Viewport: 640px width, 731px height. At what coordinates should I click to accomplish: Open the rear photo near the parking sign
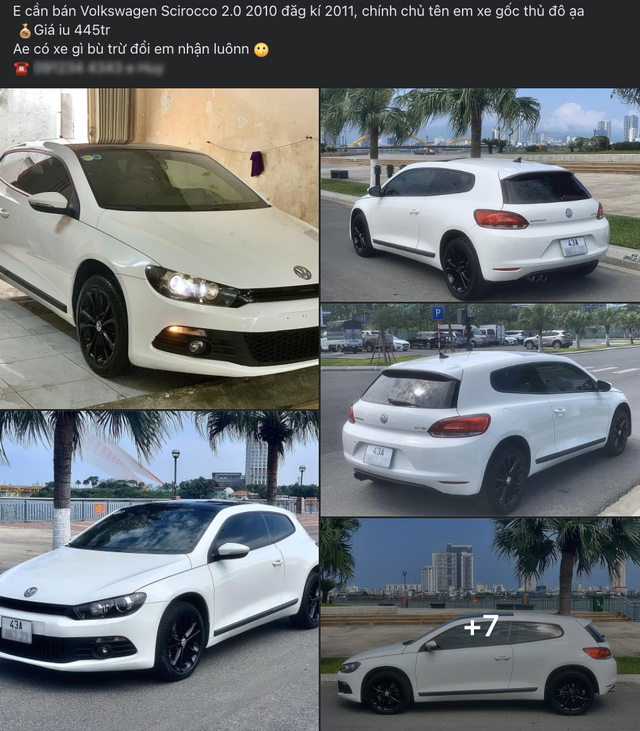coord(480,409)
